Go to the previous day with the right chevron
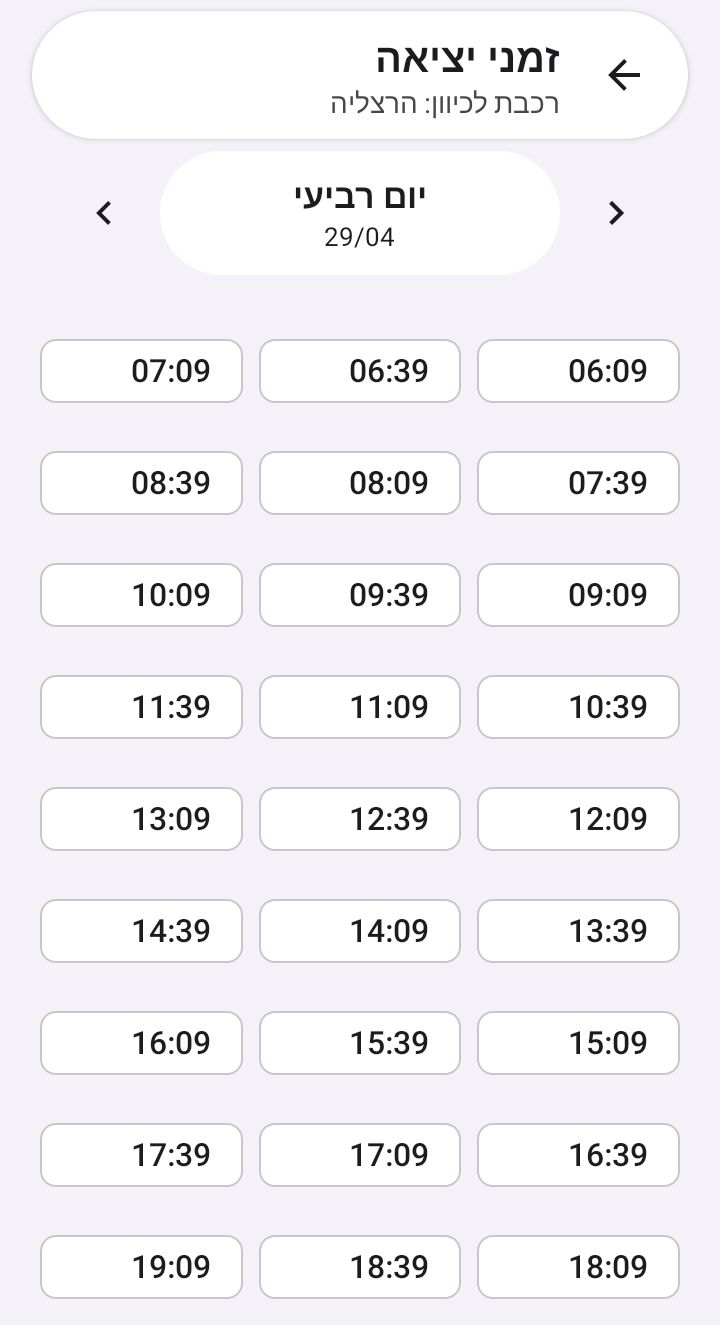Screen dimensions: 720x1325 (616, 213)
